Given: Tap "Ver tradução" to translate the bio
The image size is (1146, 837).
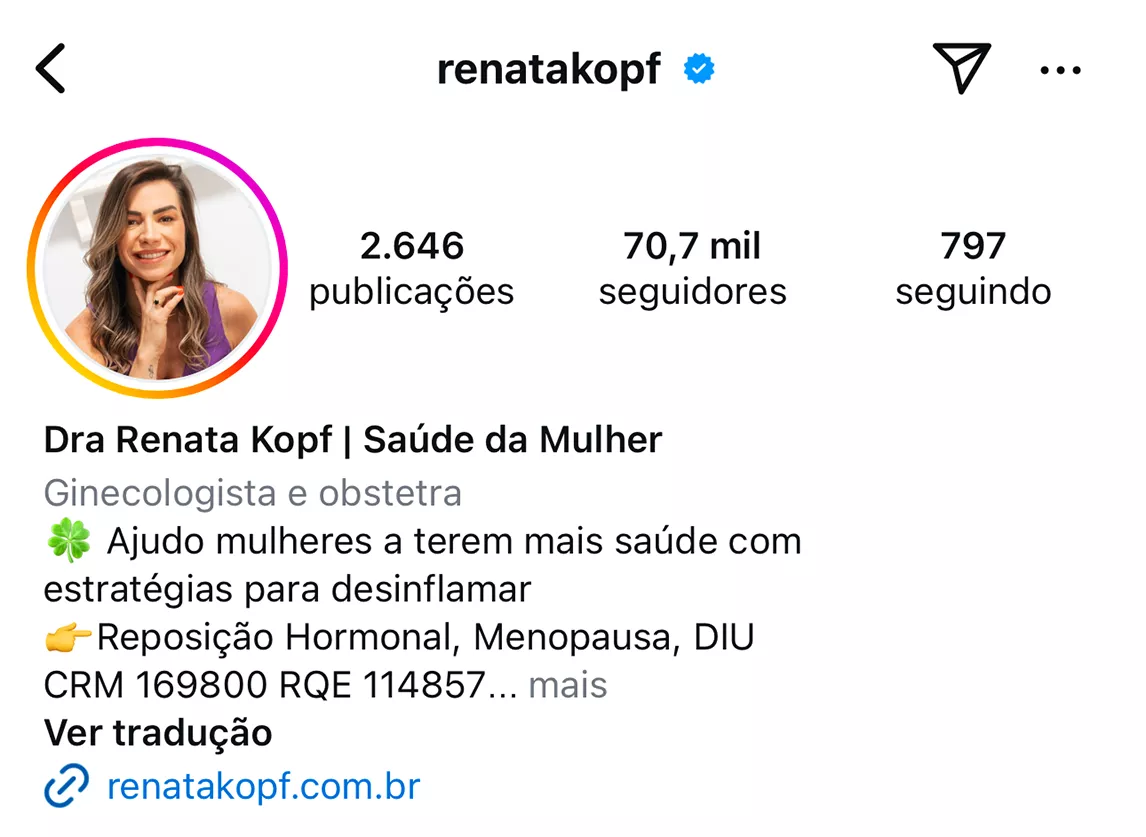Looking at the screenshot, I should (x=158, y=732).
